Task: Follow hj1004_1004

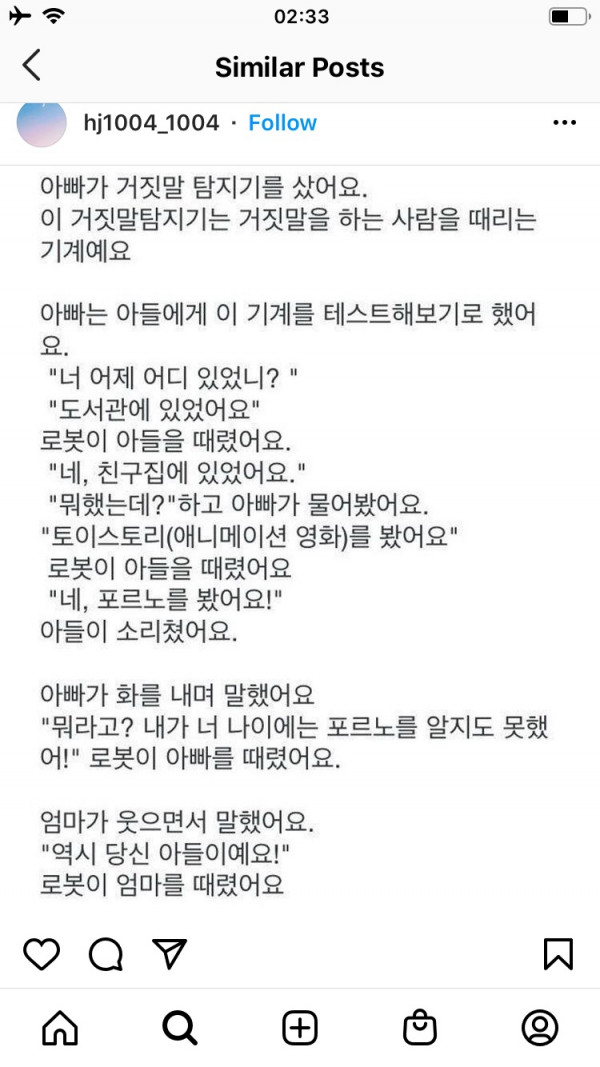Action: pos(282,123)
